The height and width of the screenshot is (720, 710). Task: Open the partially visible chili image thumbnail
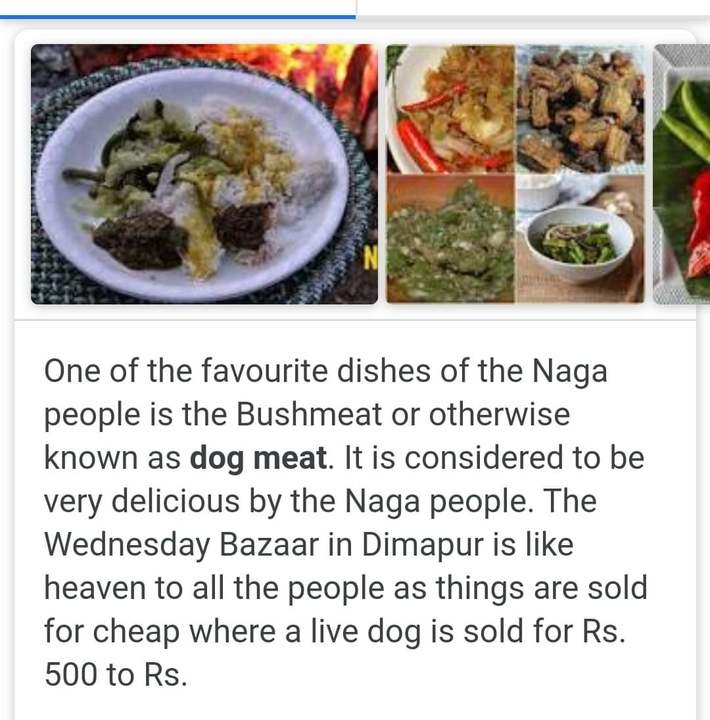(681, 173)
